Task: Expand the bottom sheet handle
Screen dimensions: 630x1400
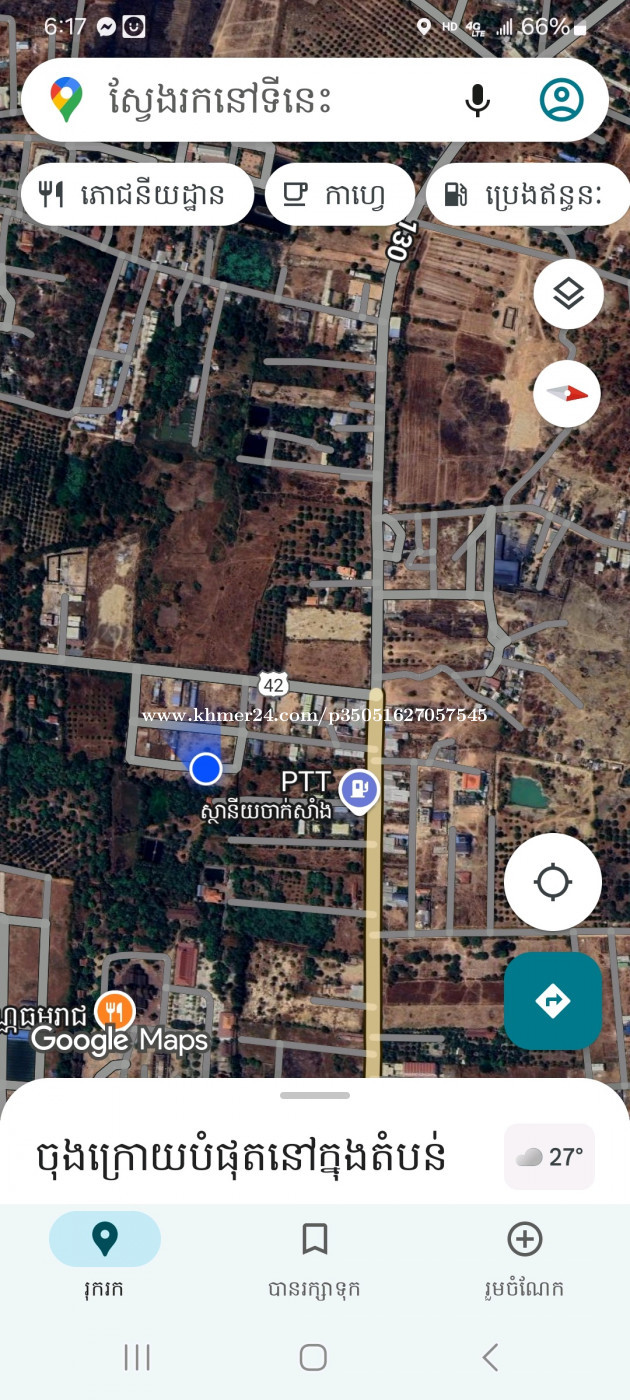Action: (315, 1095)
